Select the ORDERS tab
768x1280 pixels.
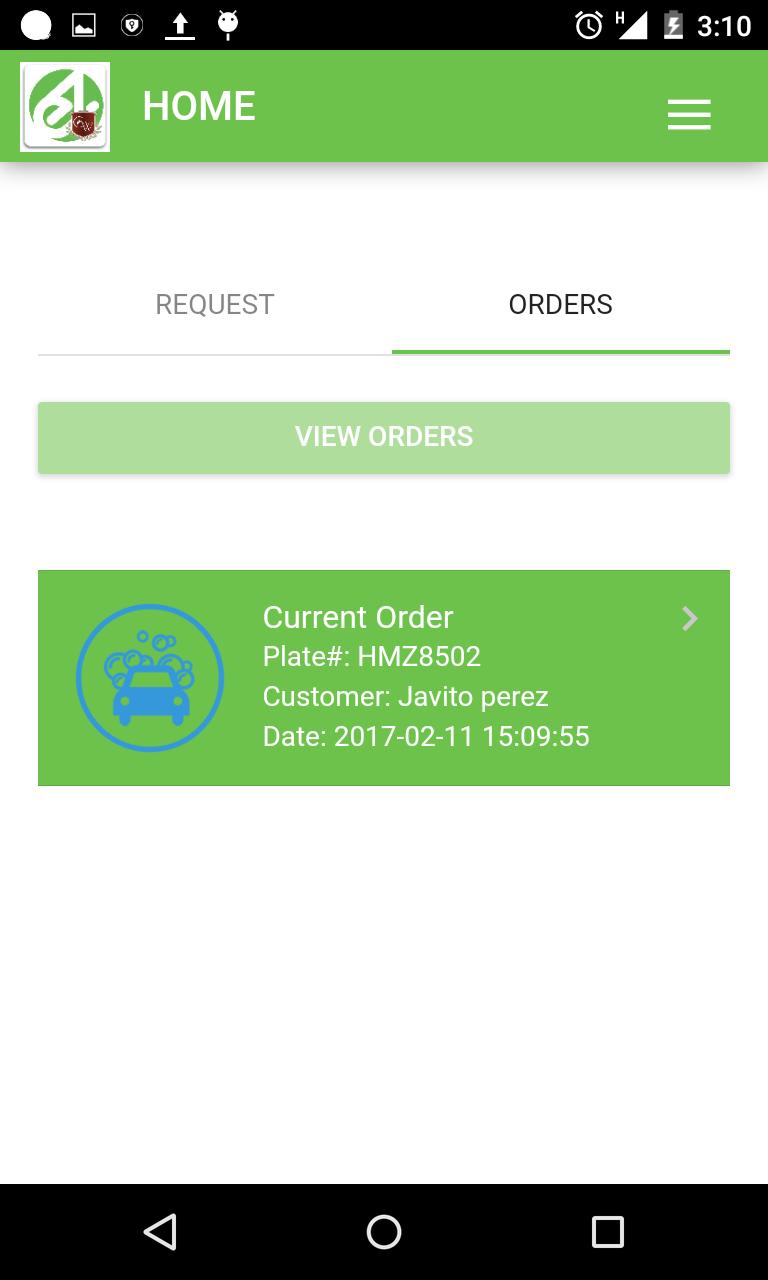(x=560, y=303)
